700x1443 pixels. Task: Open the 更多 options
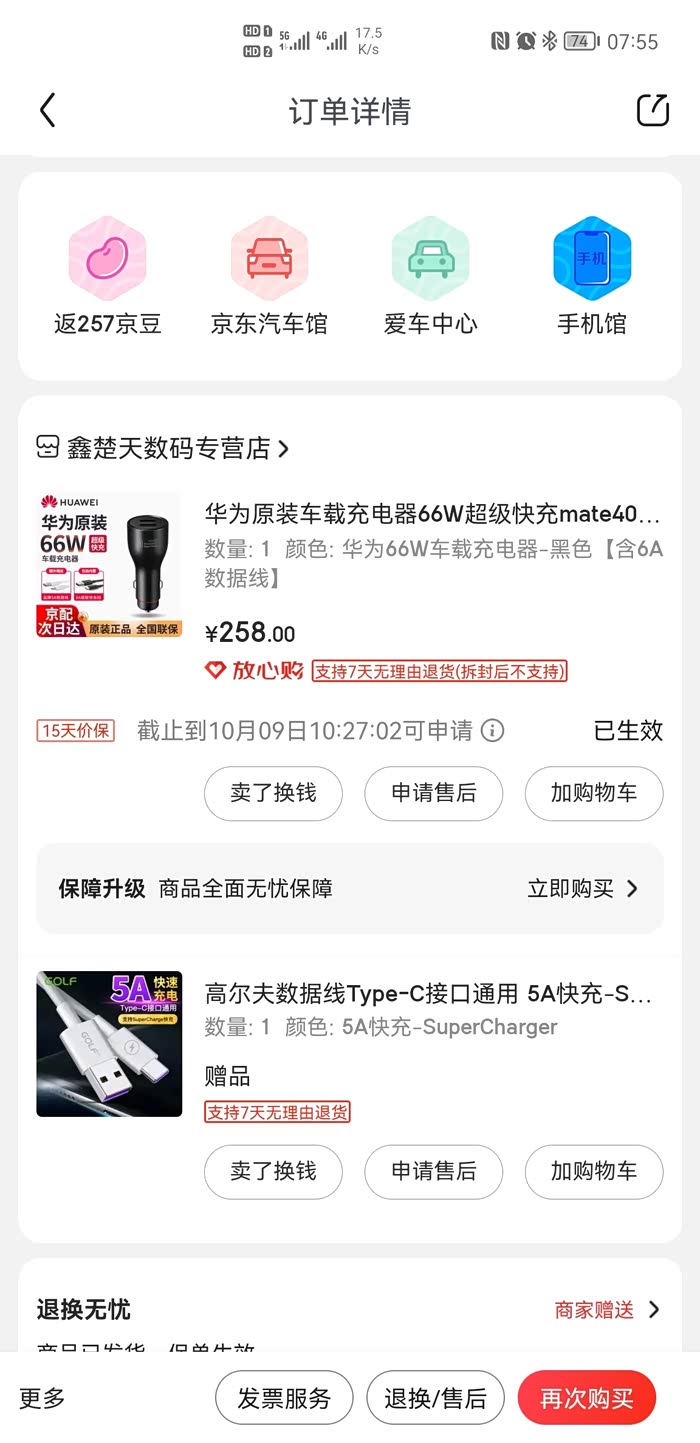[x=42, y=1398]
